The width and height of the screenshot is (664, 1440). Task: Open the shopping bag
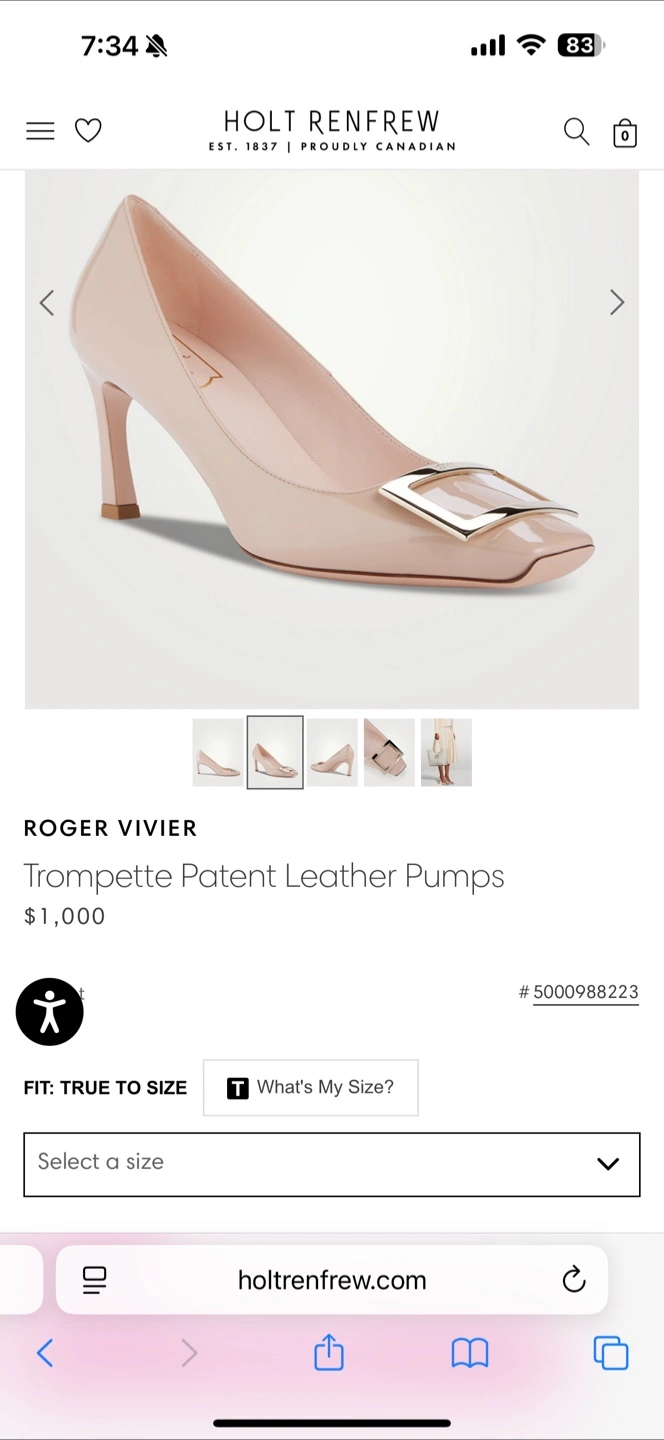[625, 132]
